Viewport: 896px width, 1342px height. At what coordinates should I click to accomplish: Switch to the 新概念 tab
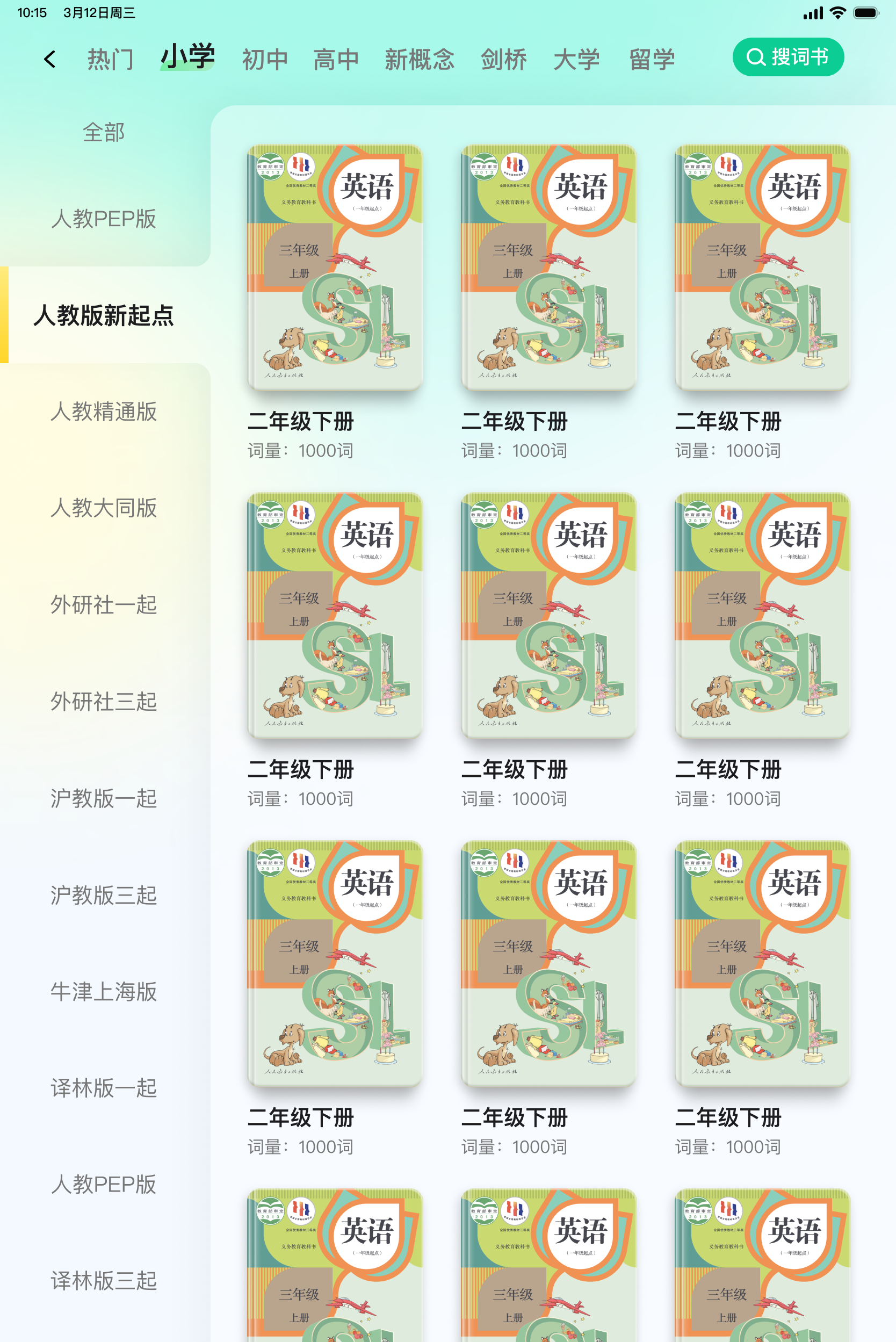pyautogui.click(x=419, y=59)
